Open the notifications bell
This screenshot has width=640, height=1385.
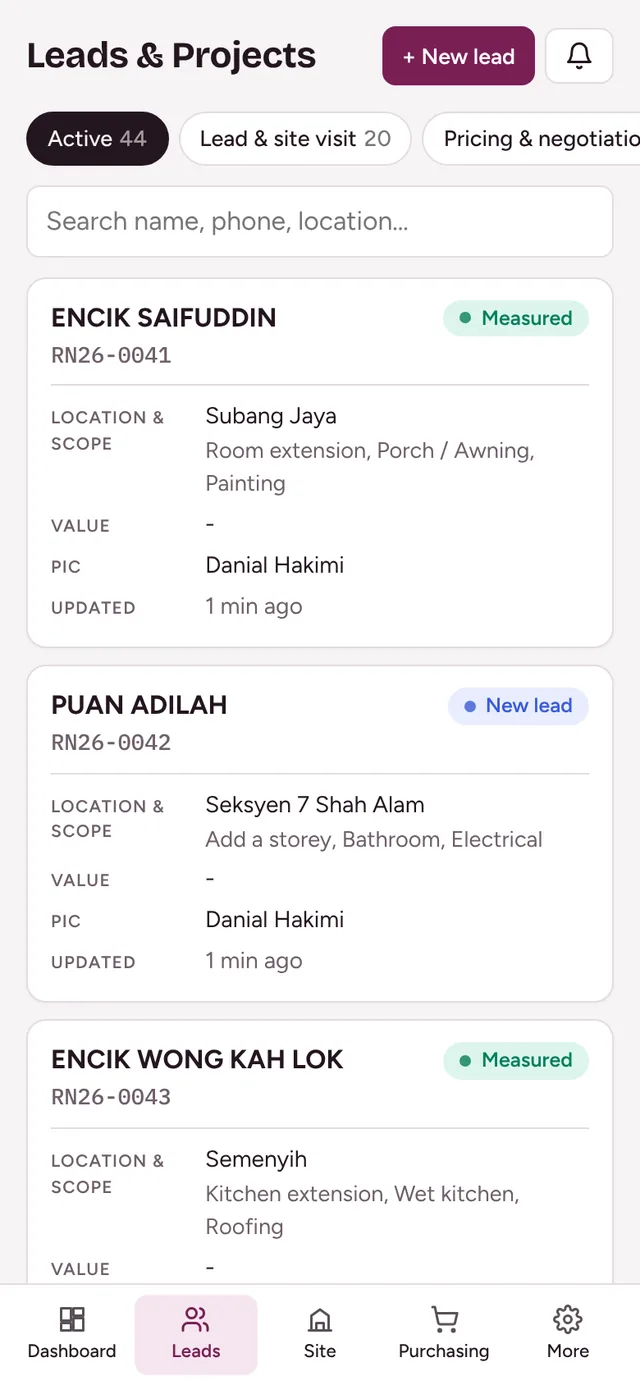pos(579,56)
